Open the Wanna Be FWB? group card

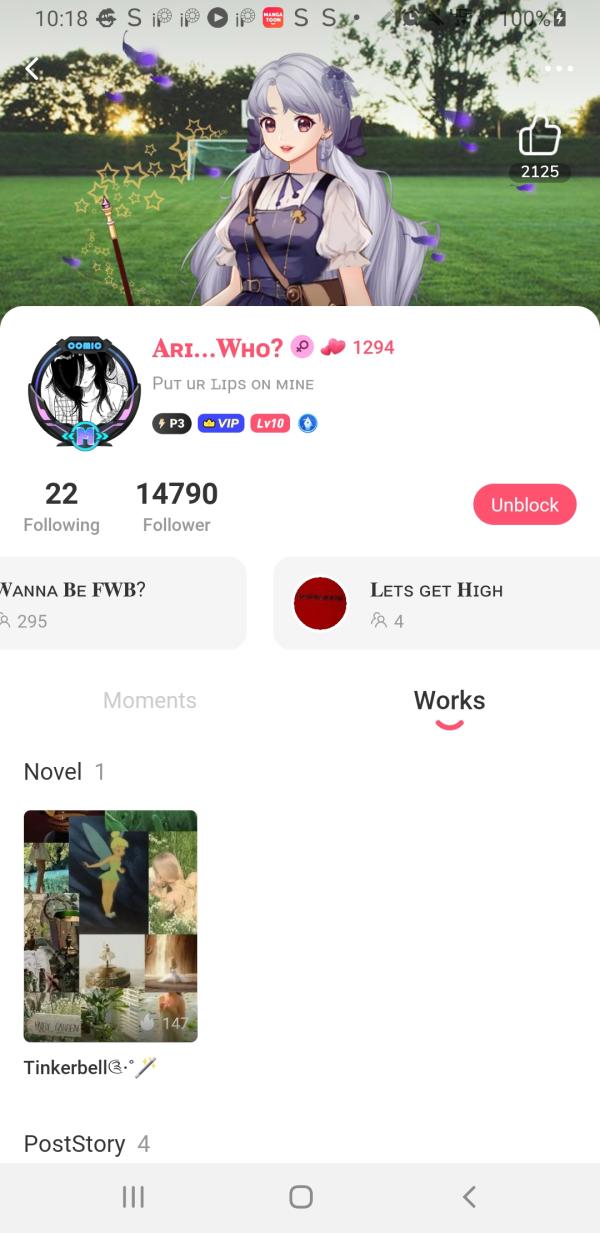120,603
